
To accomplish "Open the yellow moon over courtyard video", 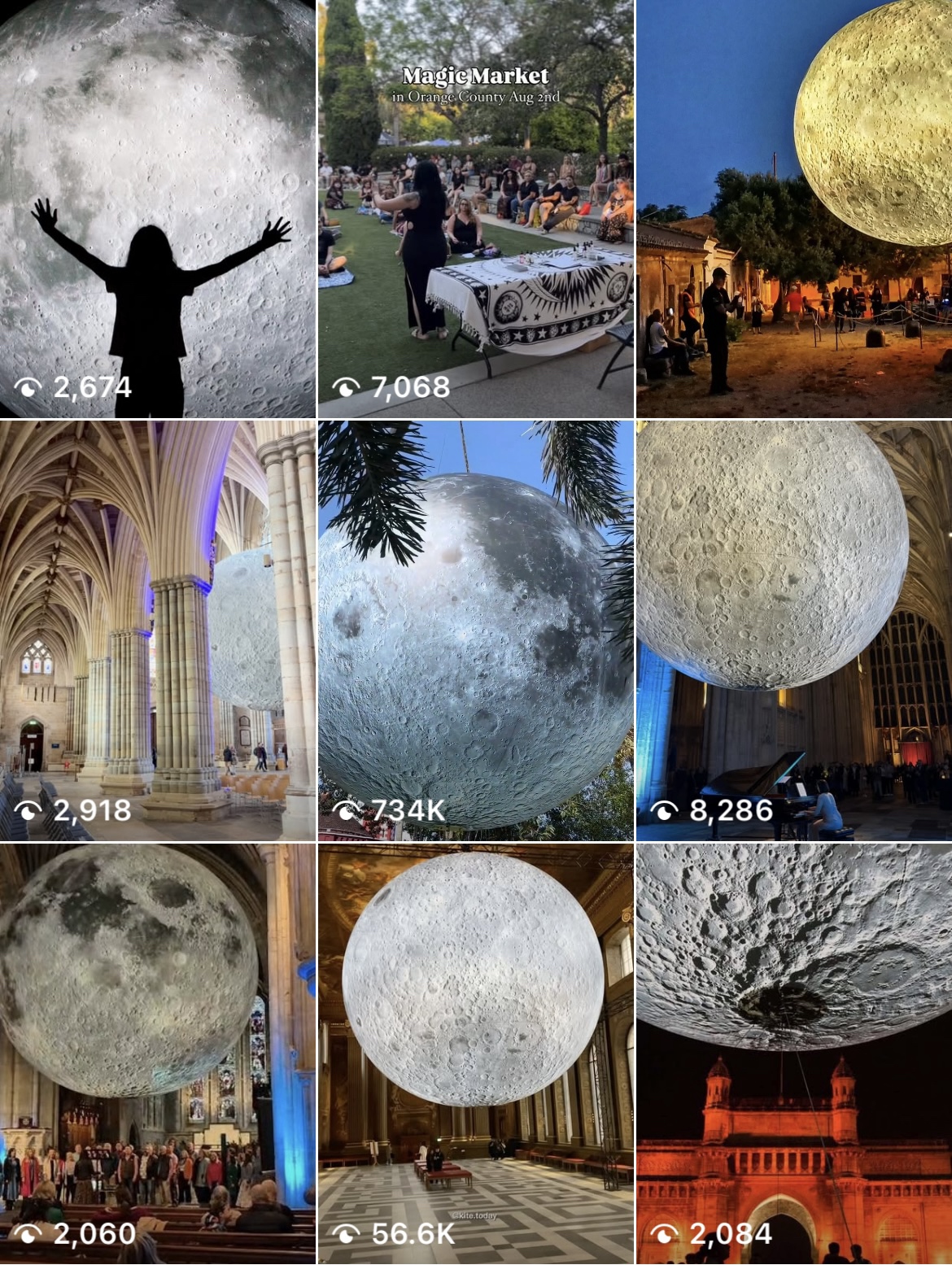I will coord(794,209).
